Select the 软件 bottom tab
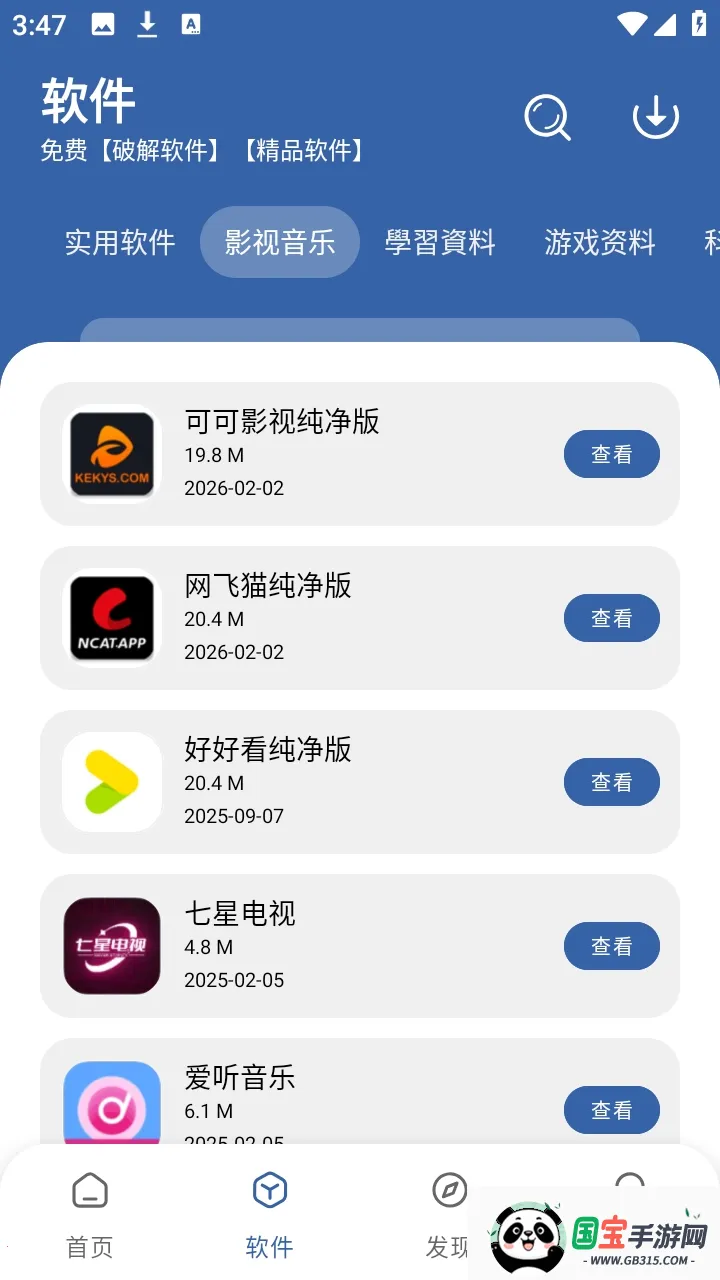Viewport: 720px width, 1280px height. point(270,1215)
